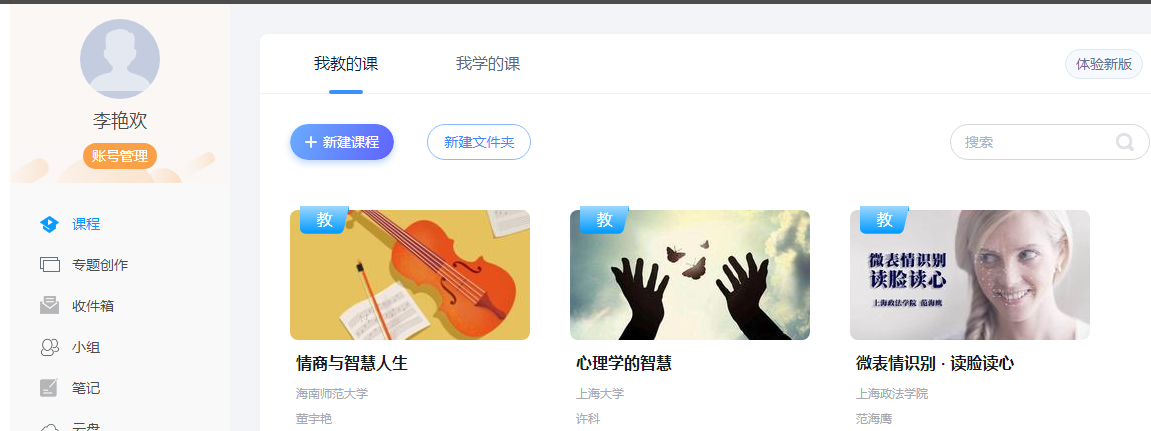Viewport: 1151px width, 431px height.
Task: Select the 我教的课 tab
Action: [346, 64]
